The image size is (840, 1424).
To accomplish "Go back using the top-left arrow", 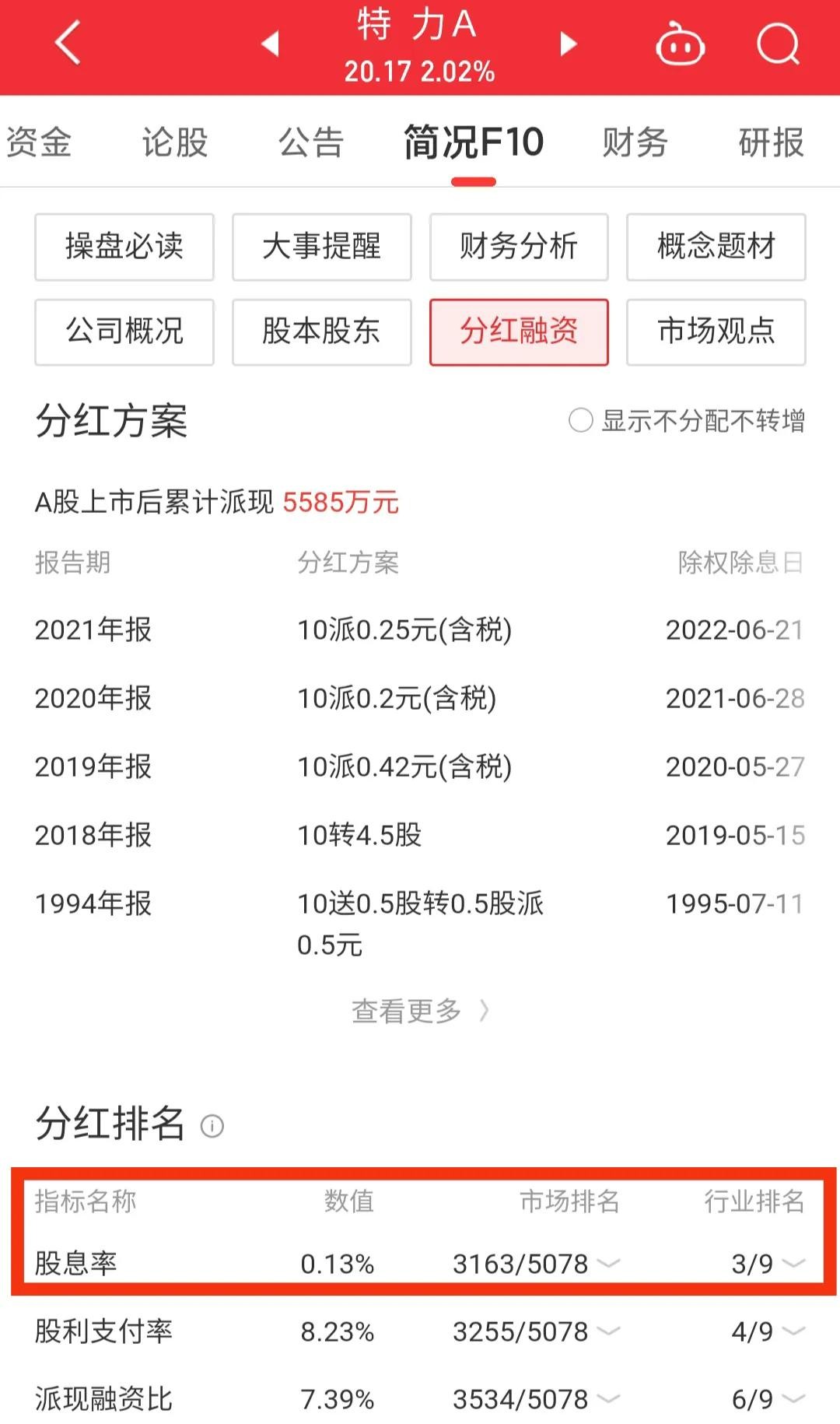I will pyautogui.click(x=68, y=43).
